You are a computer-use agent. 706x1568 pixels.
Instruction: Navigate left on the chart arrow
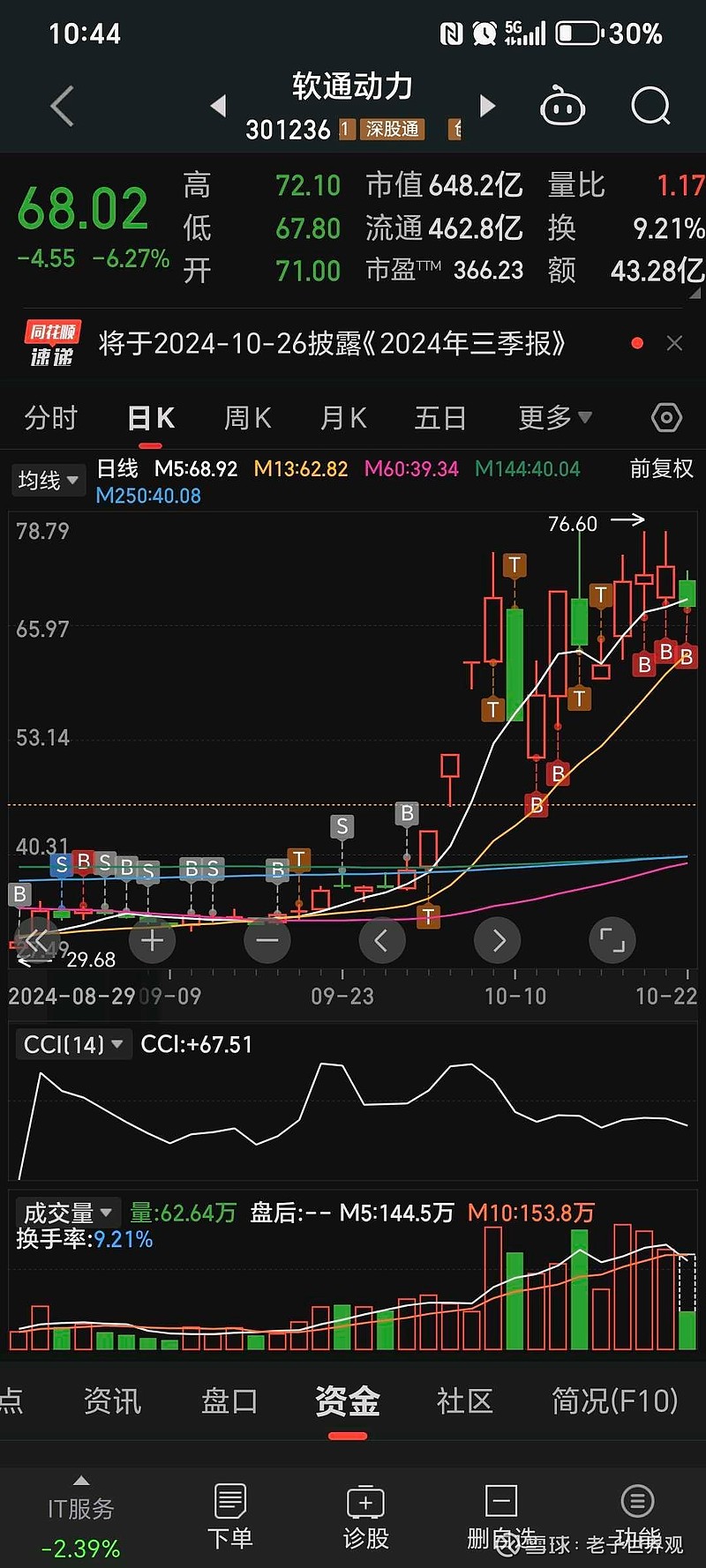click(x=382, y=940)
